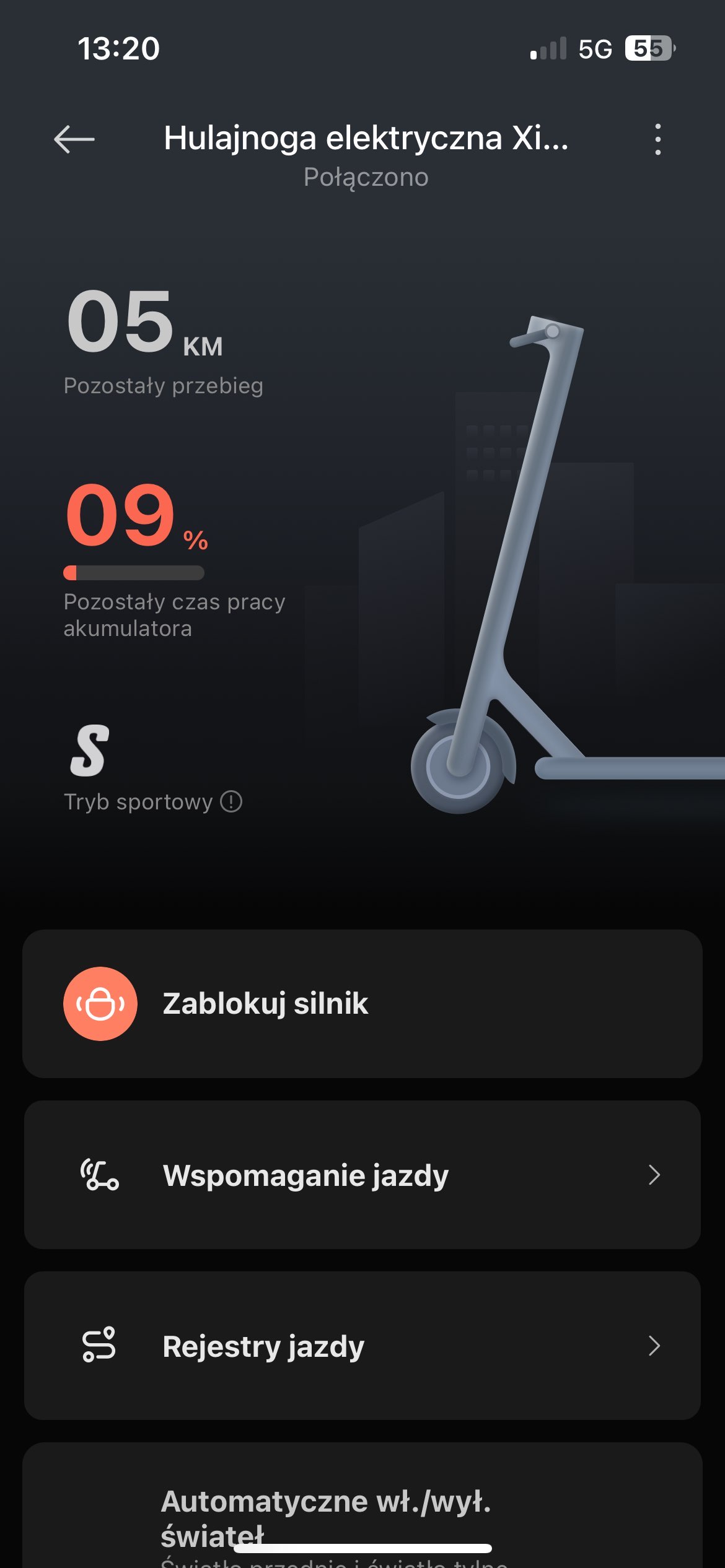This screenshot has height=1568, width=725.
Task: Show info about Tryb sportowy
Action: 231,801
